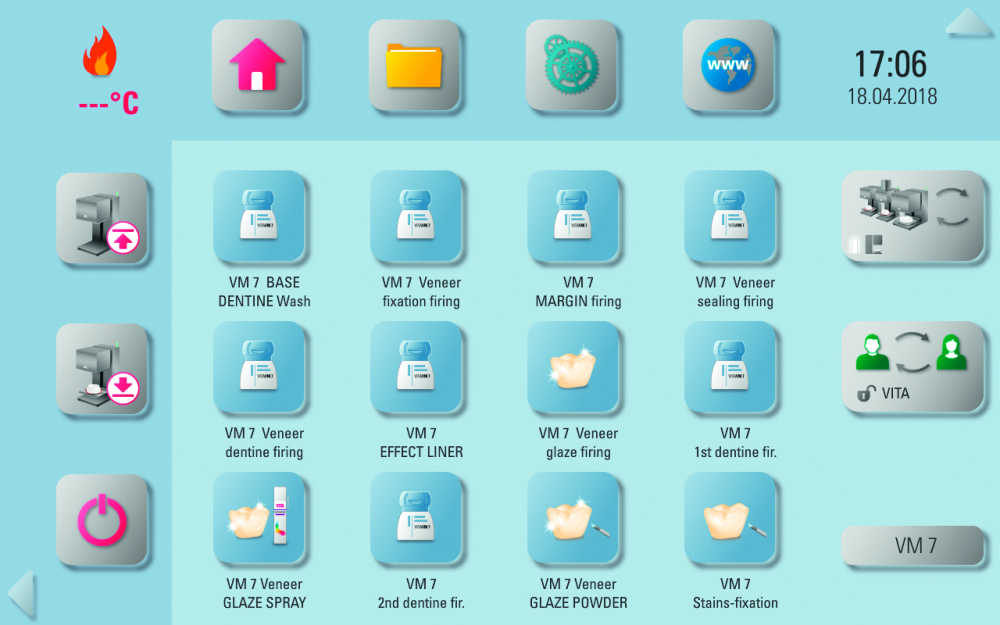Select the VM 7 EFFECT LINER program
Image resolution: width=1000 pixels, height=625 pixels.
click(416, 368)
